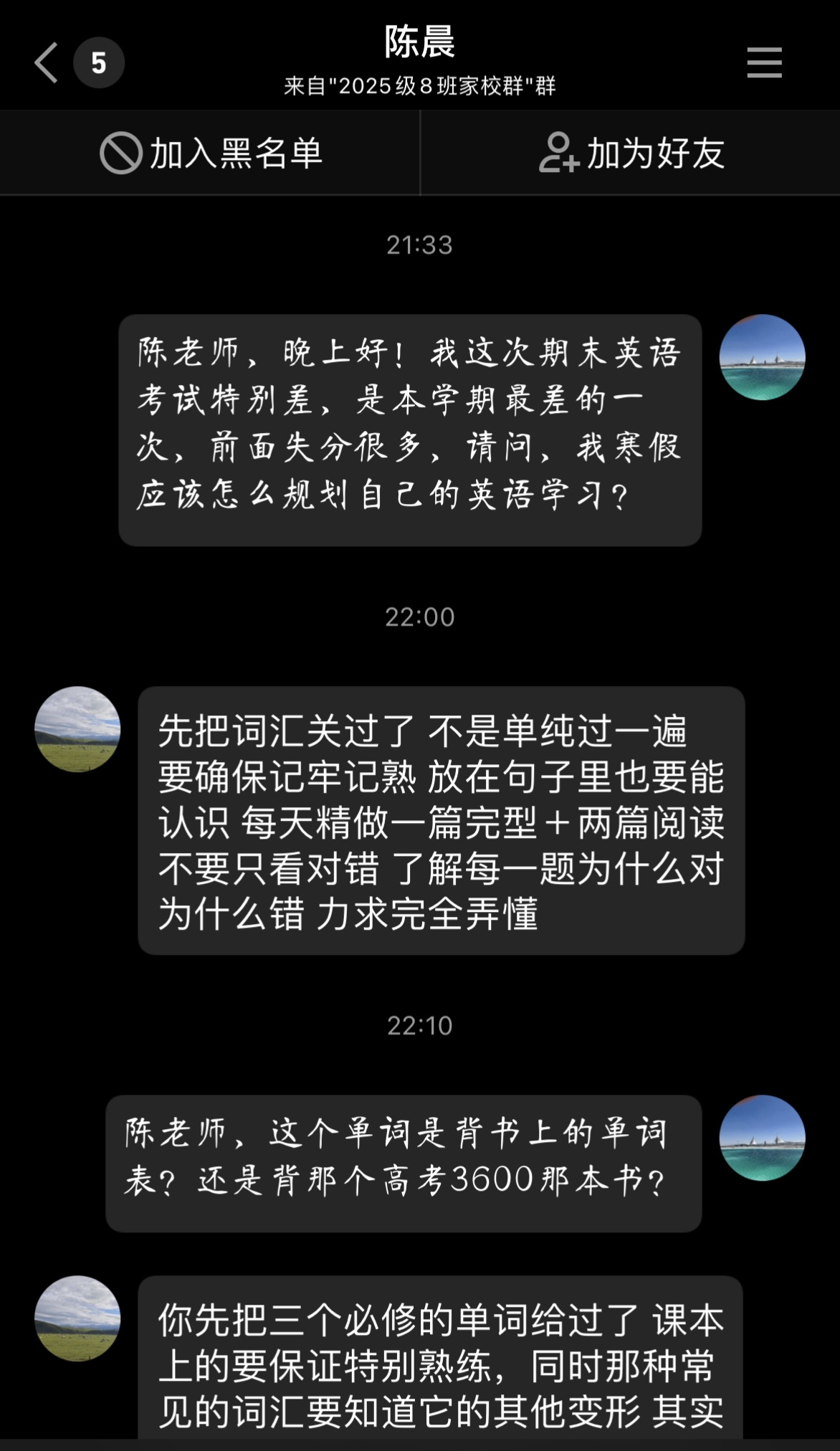
Task: Open the chat options hamburger menu
Action: pyautogui.click(x=764, y=63)
